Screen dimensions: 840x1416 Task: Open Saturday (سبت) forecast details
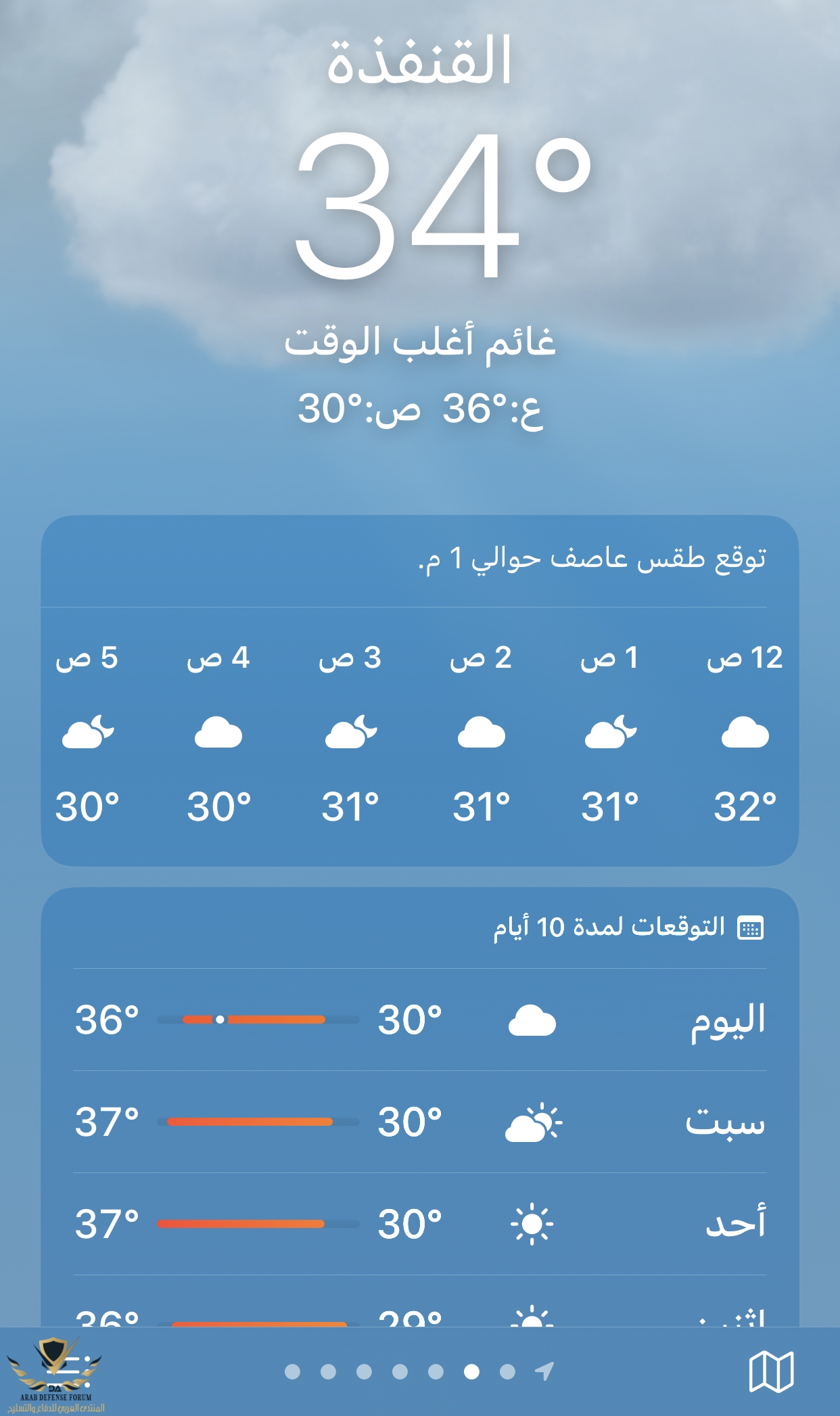point(419,1122)
